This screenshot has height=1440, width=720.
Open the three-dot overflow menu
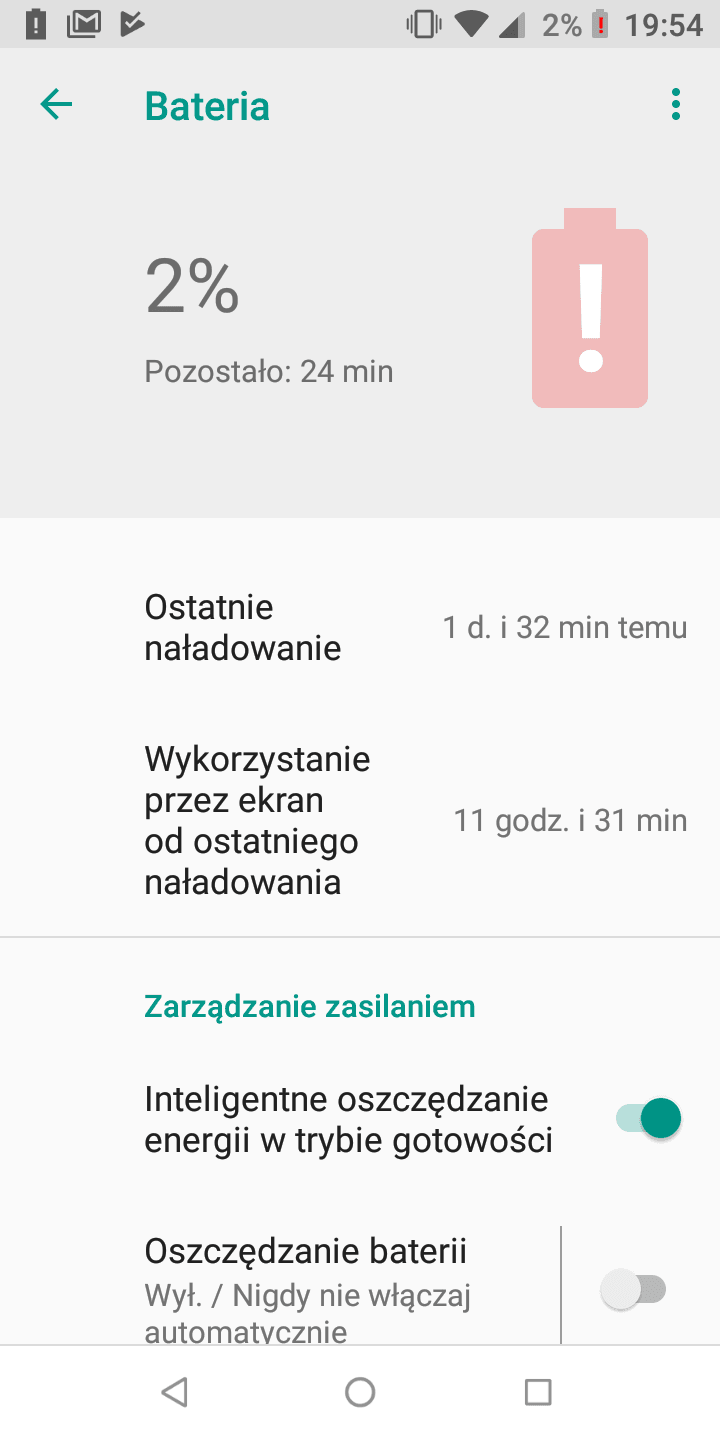(x=676, y=104)
